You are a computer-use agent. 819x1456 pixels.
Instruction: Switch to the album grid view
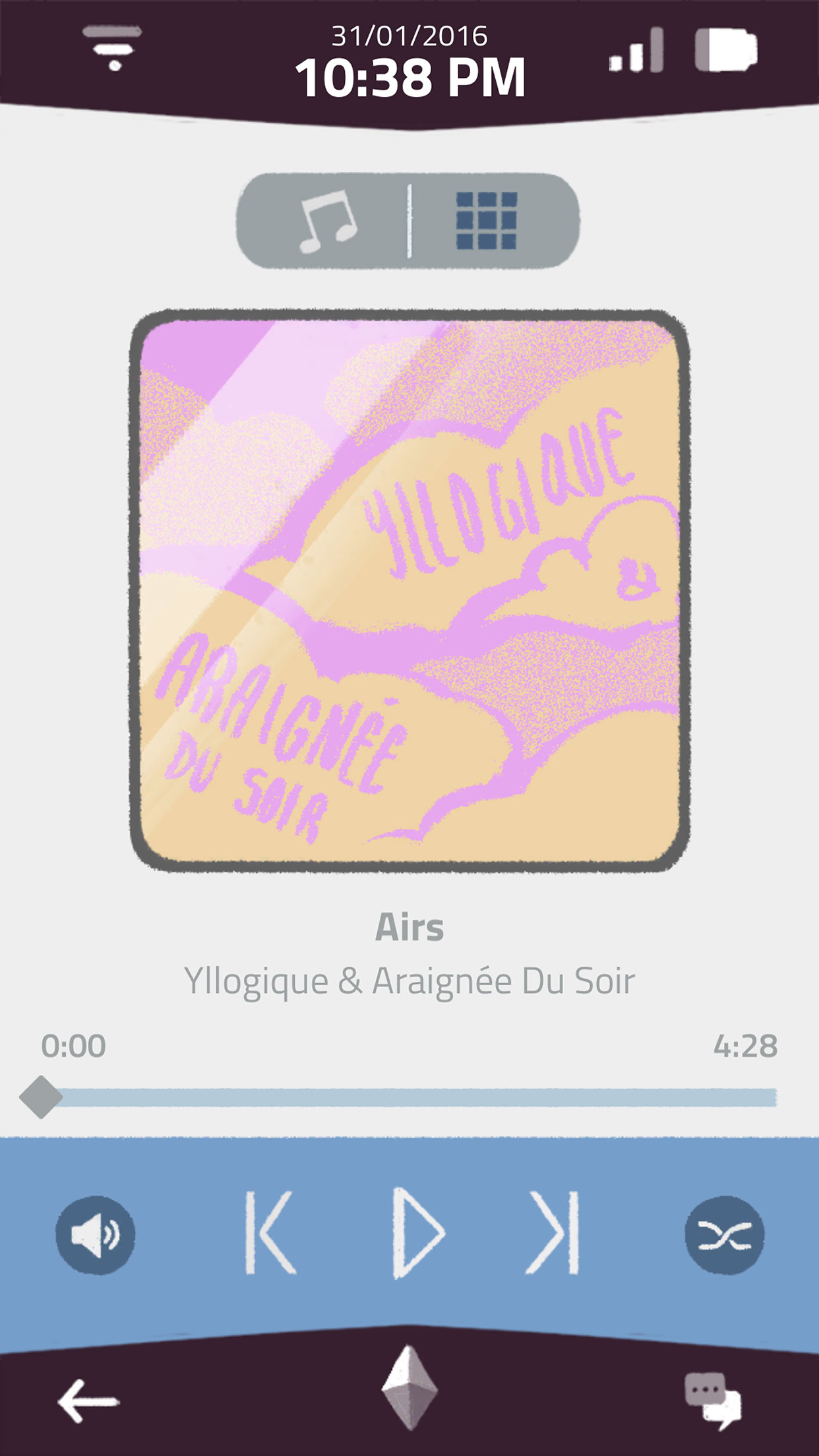(x=487, y=221)
